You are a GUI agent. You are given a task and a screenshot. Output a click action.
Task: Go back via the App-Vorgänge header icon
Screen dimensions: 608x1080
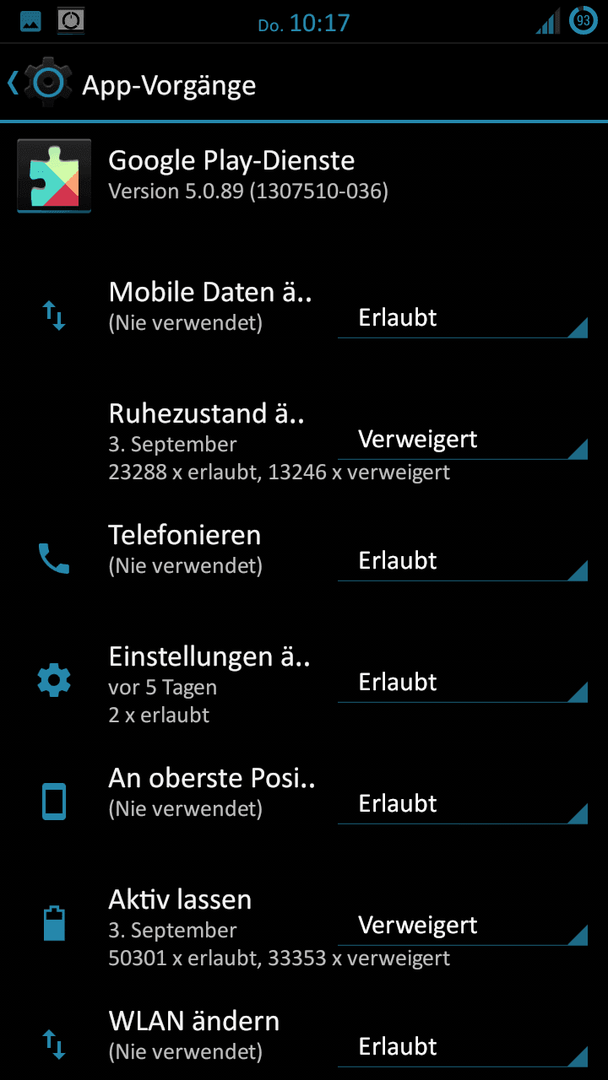click(40, 83)
